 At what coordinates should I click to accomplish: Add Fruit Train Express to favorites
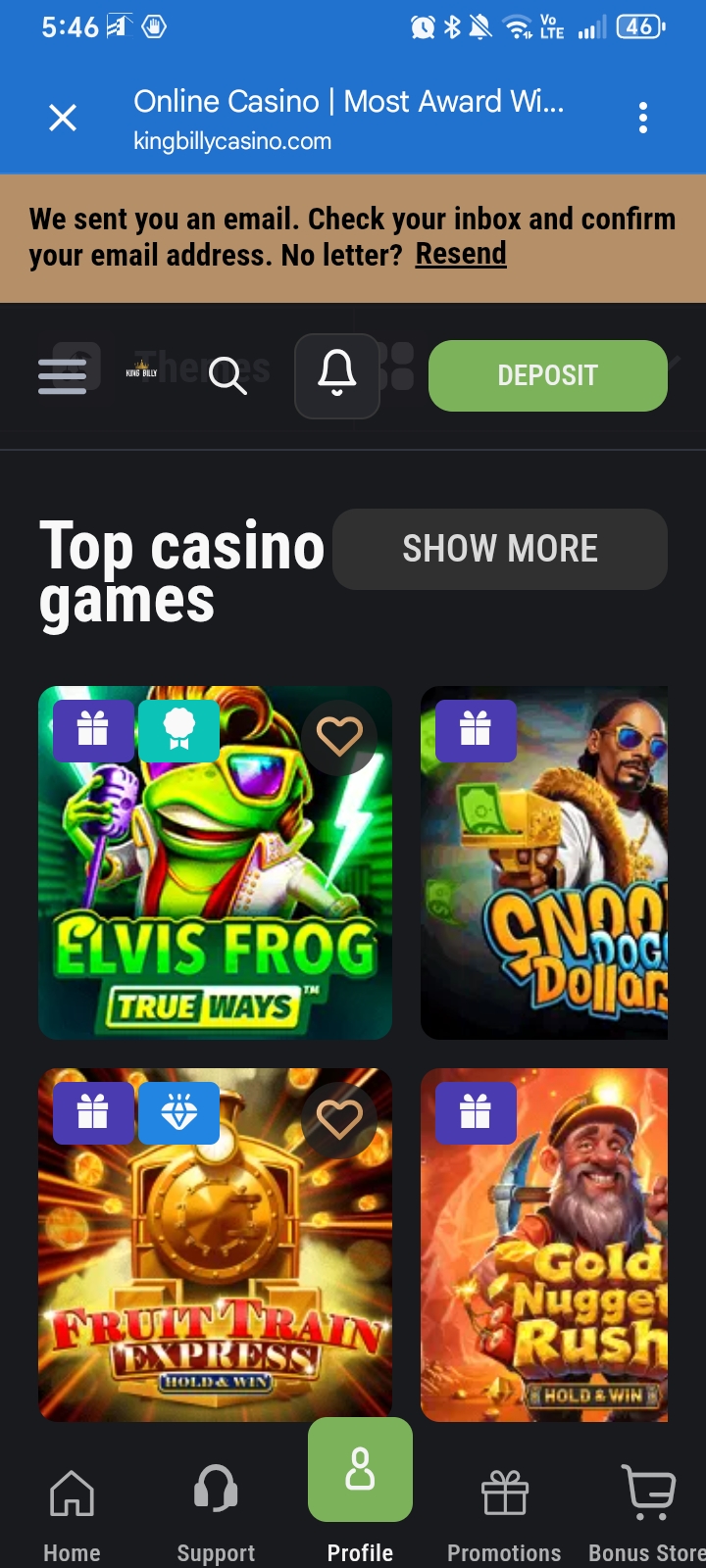pyautogui.click(x=339, y=1119)
